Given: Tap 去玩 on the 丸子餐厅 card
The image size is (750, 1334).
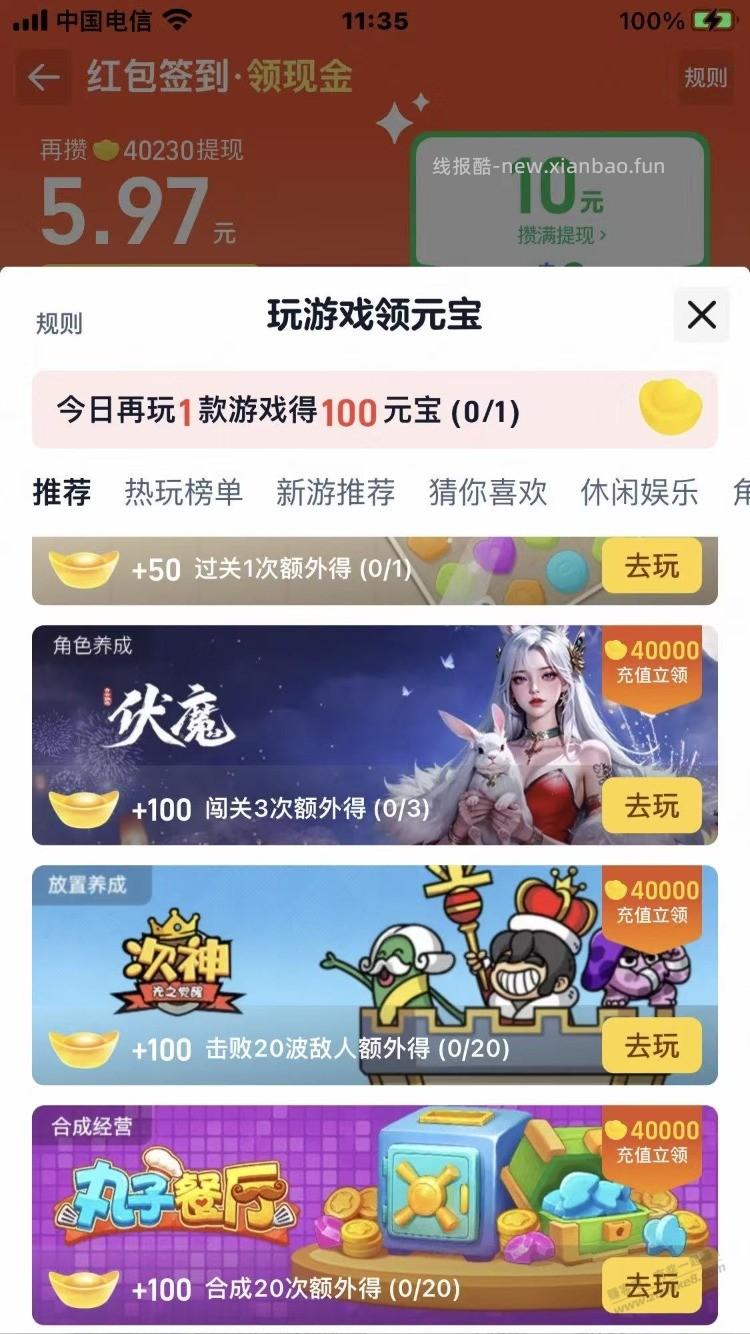Looking at the screenshot, I should pos(651,1289).
